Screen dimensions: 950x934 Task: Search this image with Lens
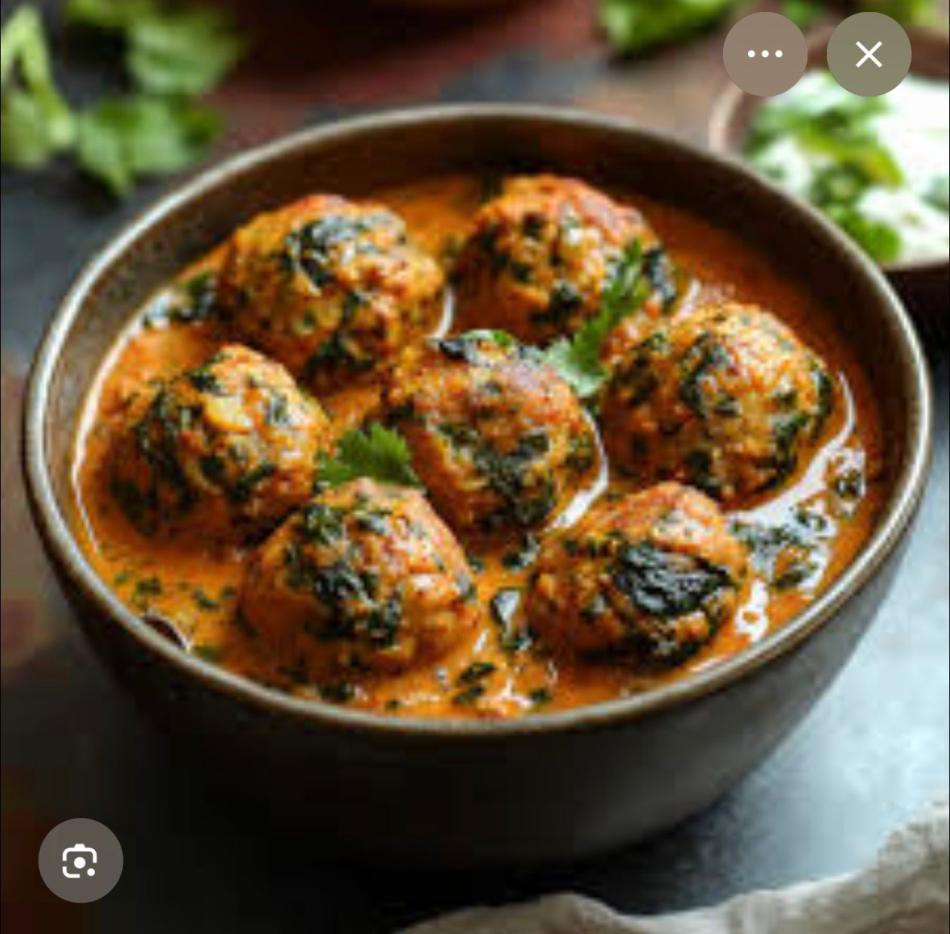click(x=80, y=860)
